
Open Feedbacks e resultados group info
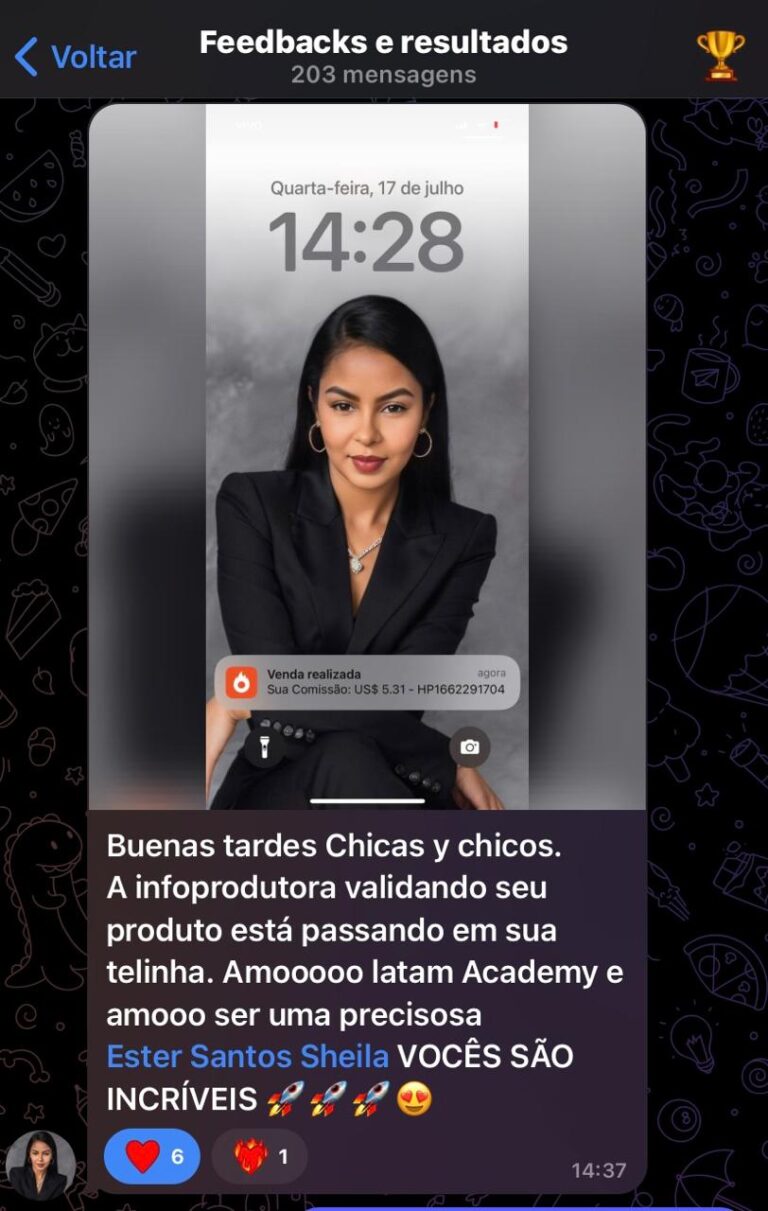pyautogui.click(x=383, y=56)
